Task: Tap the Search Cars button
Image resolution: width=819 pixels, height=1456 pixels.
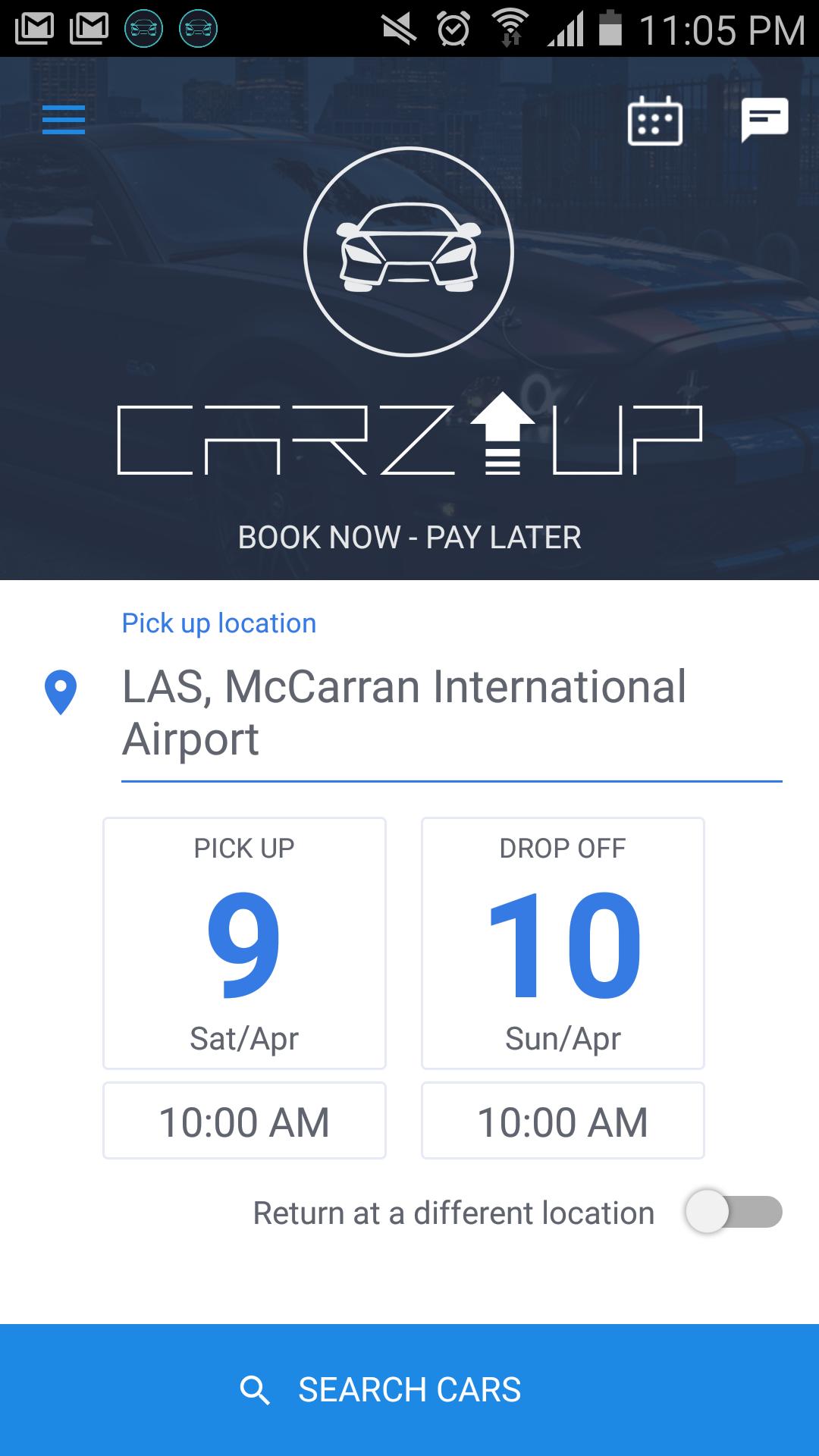Action: [409, 1389]
